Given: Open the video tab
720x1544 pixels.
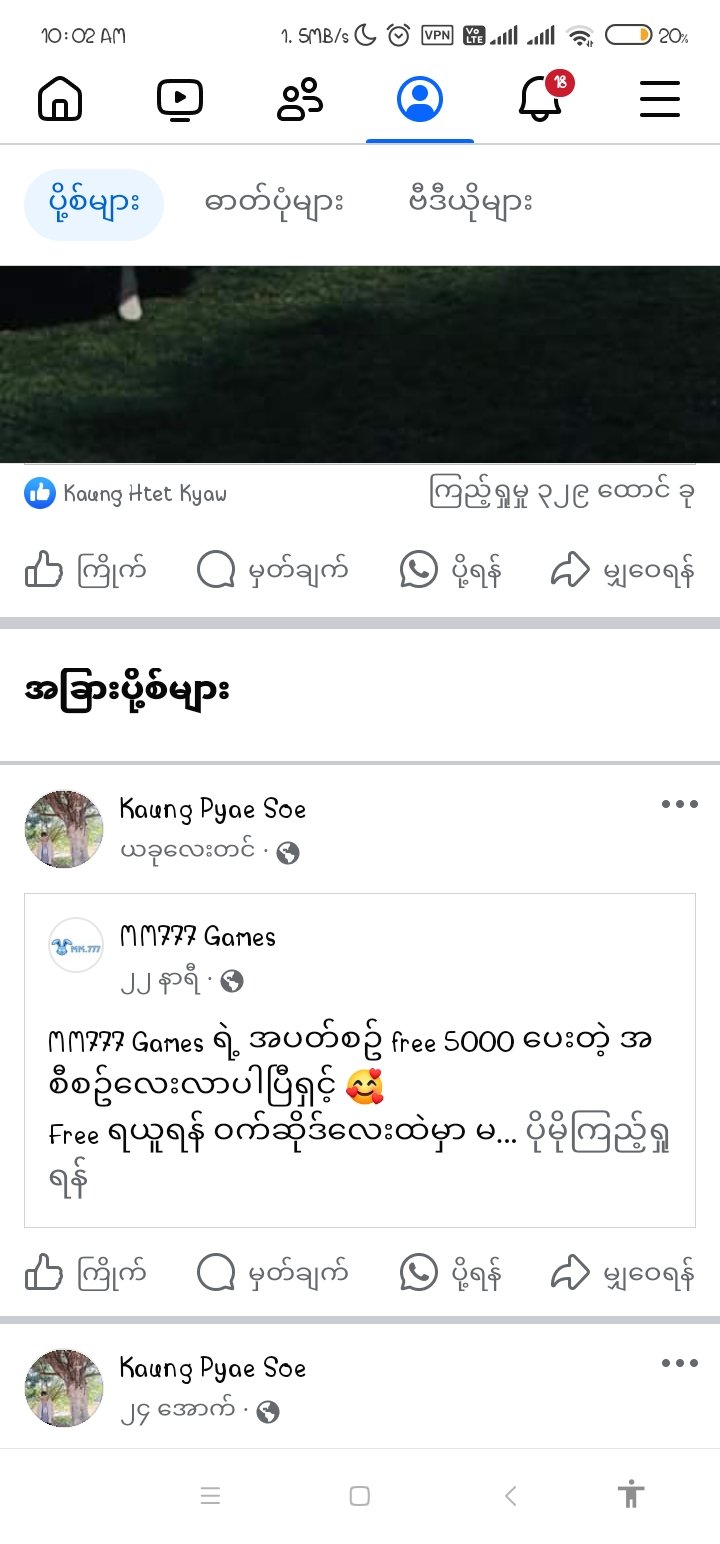Looking at the screenshot, I should (x=180, y=99).
